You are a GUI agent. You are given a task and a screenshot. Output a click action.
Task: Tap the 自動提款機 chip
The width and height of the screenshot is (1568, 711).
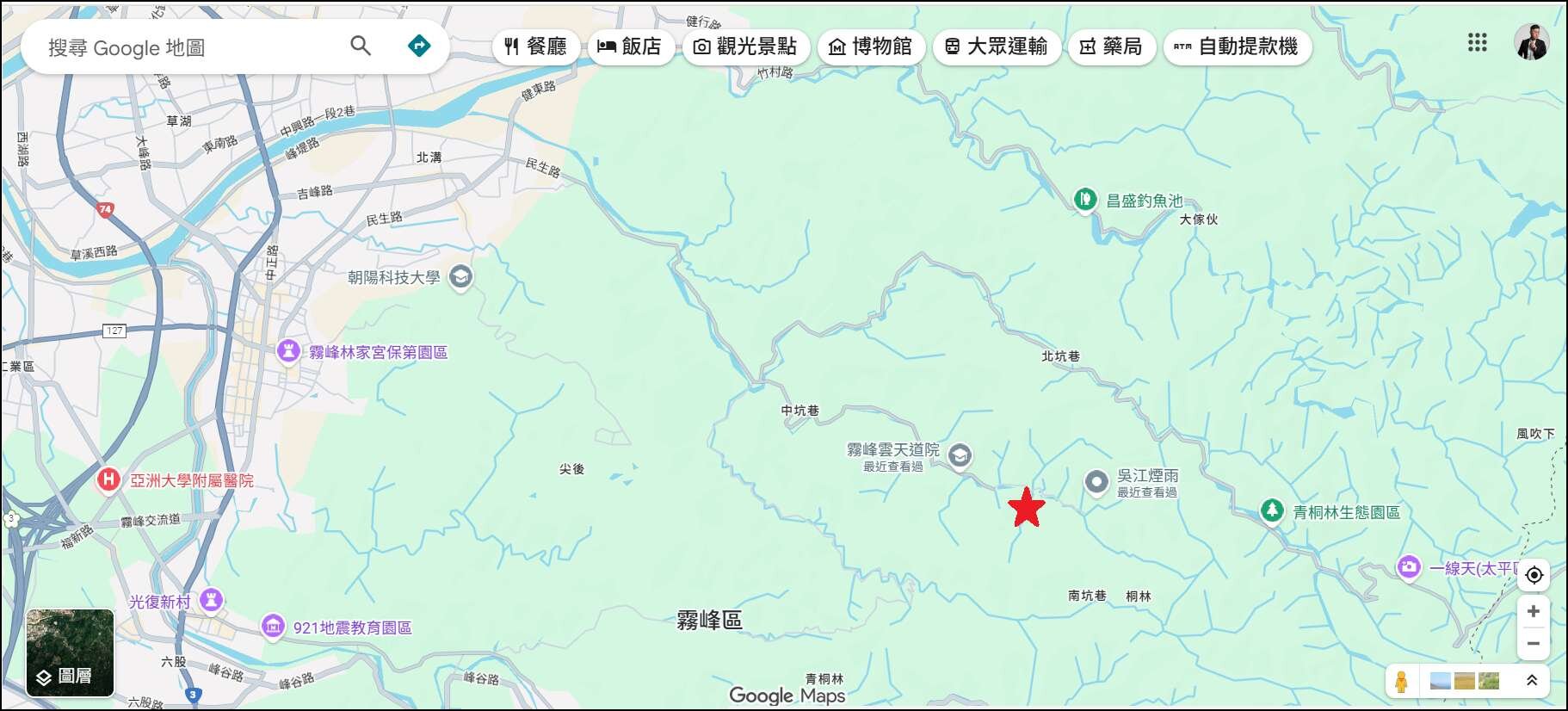pos(1237,46)
